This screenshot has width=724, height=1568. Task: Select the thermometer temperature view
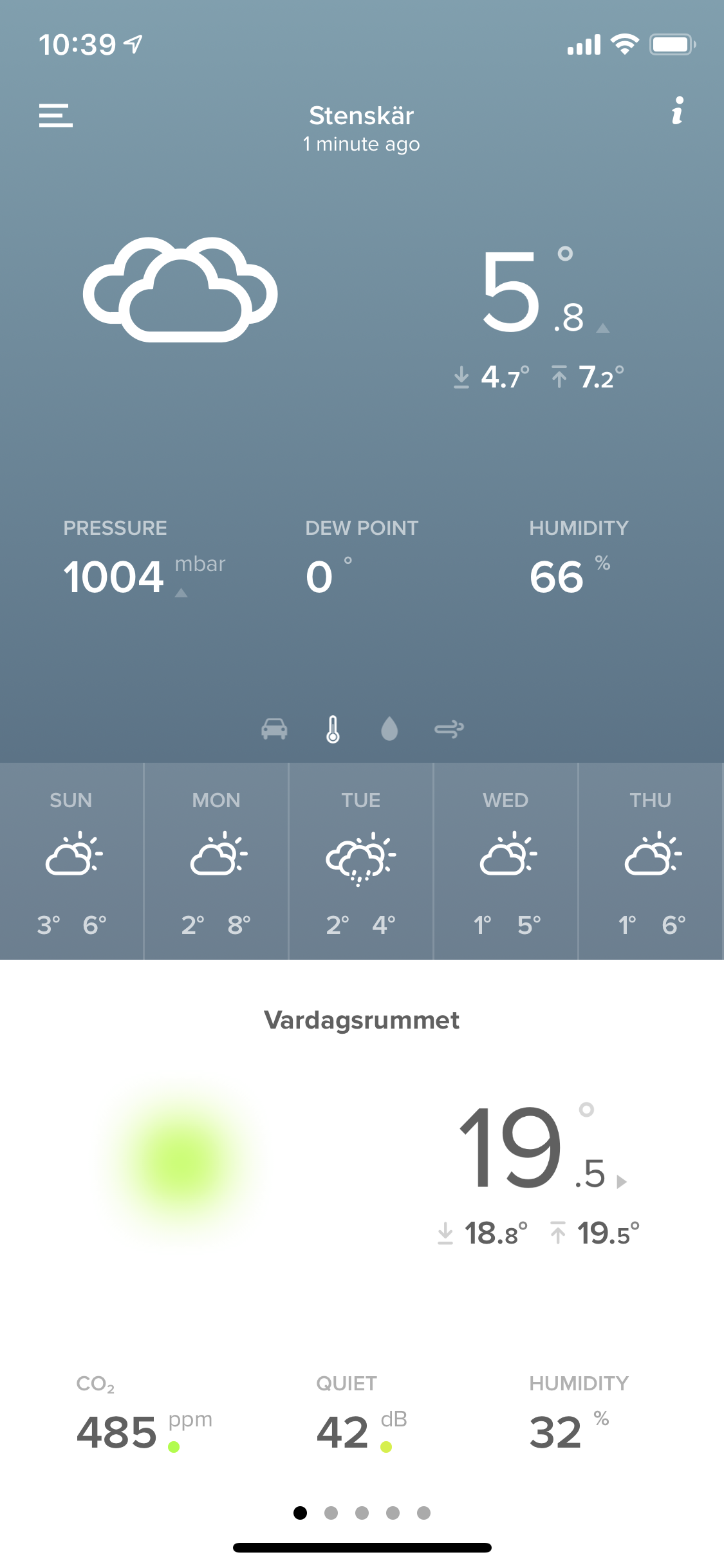(x=333, y=729)
